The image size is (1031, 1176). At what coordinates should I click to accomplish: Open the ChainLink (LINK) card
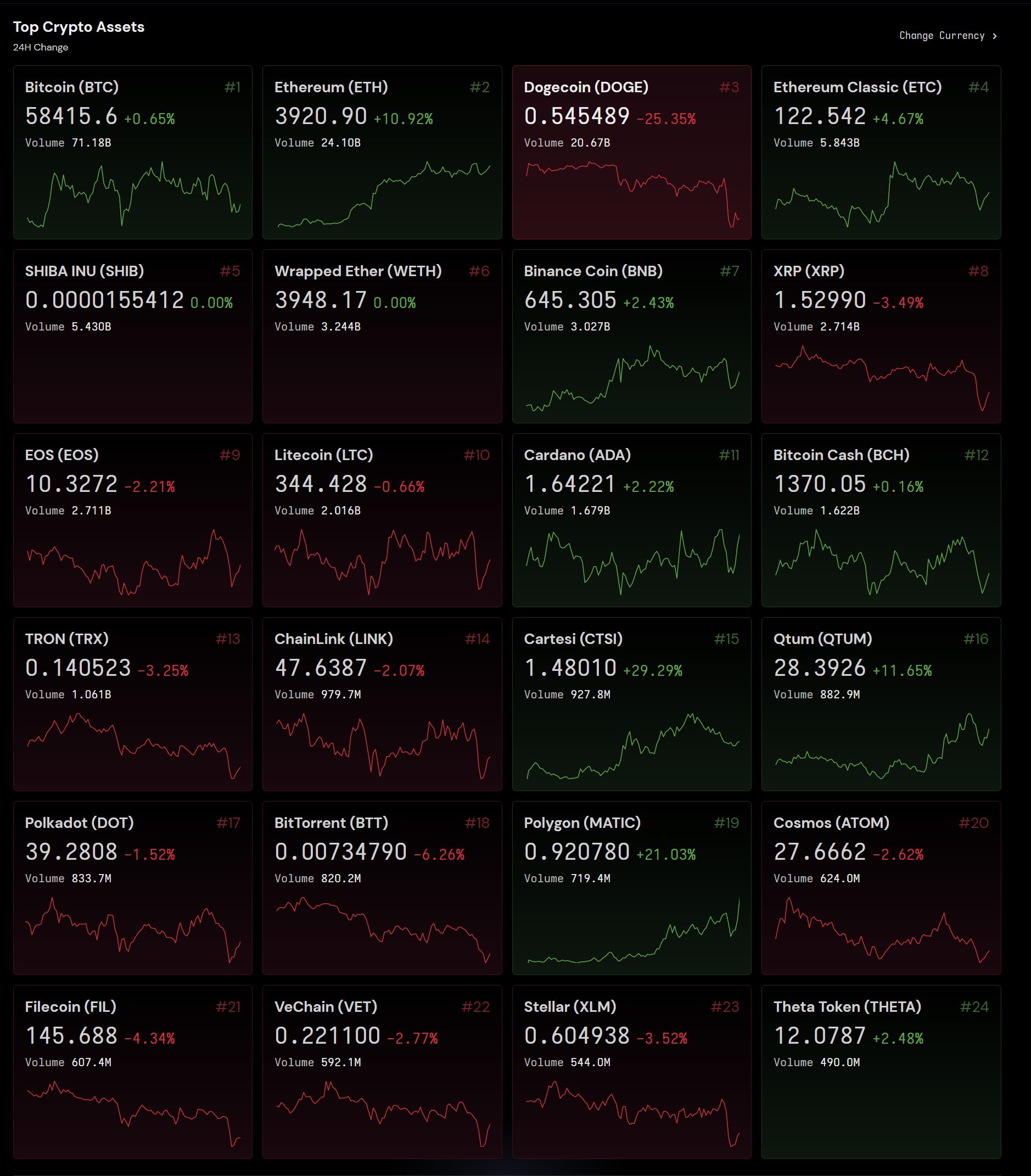[x=382, y=704]
